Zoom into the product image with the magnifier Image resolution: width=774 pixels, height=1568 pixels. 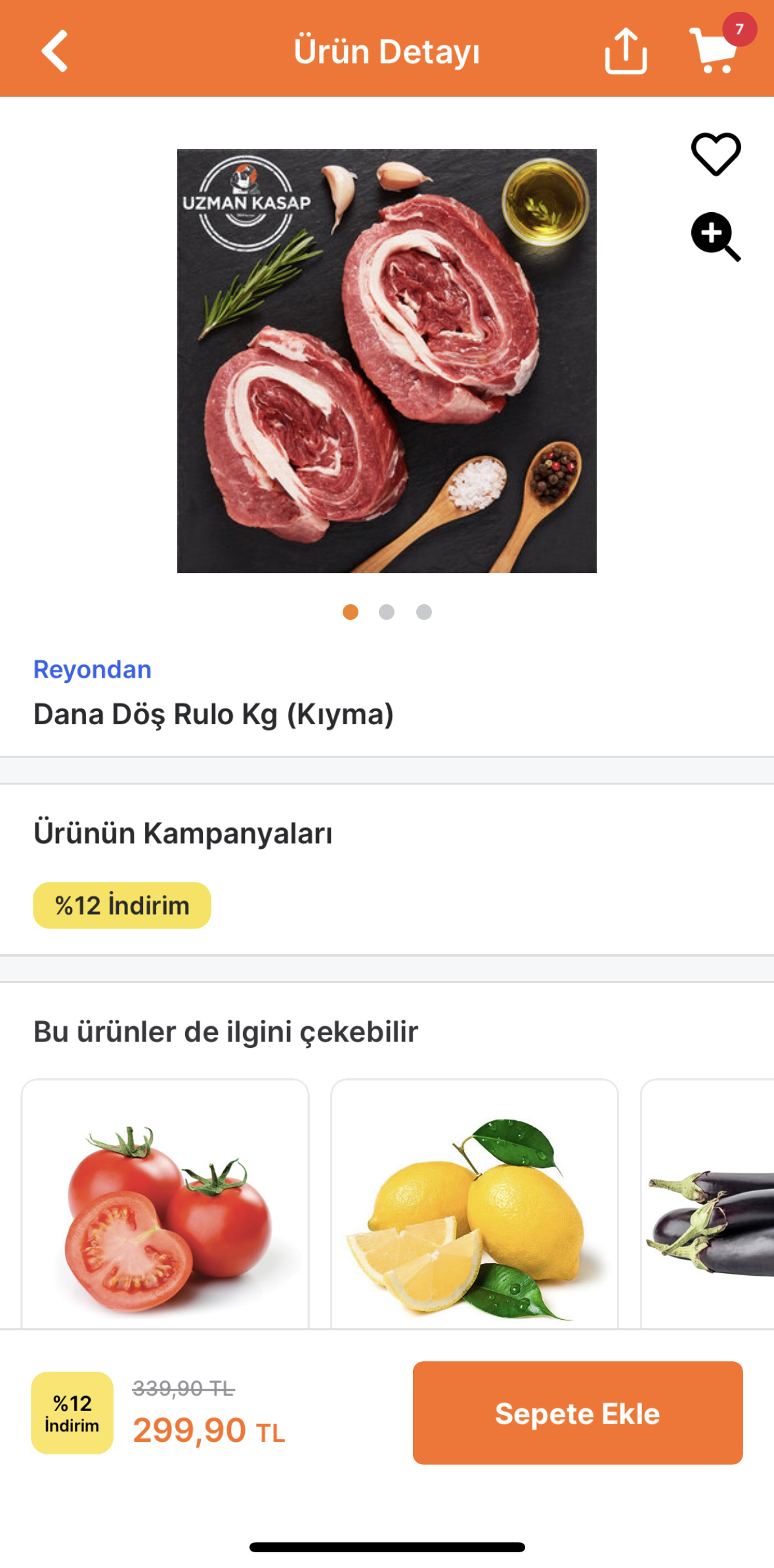716,236
